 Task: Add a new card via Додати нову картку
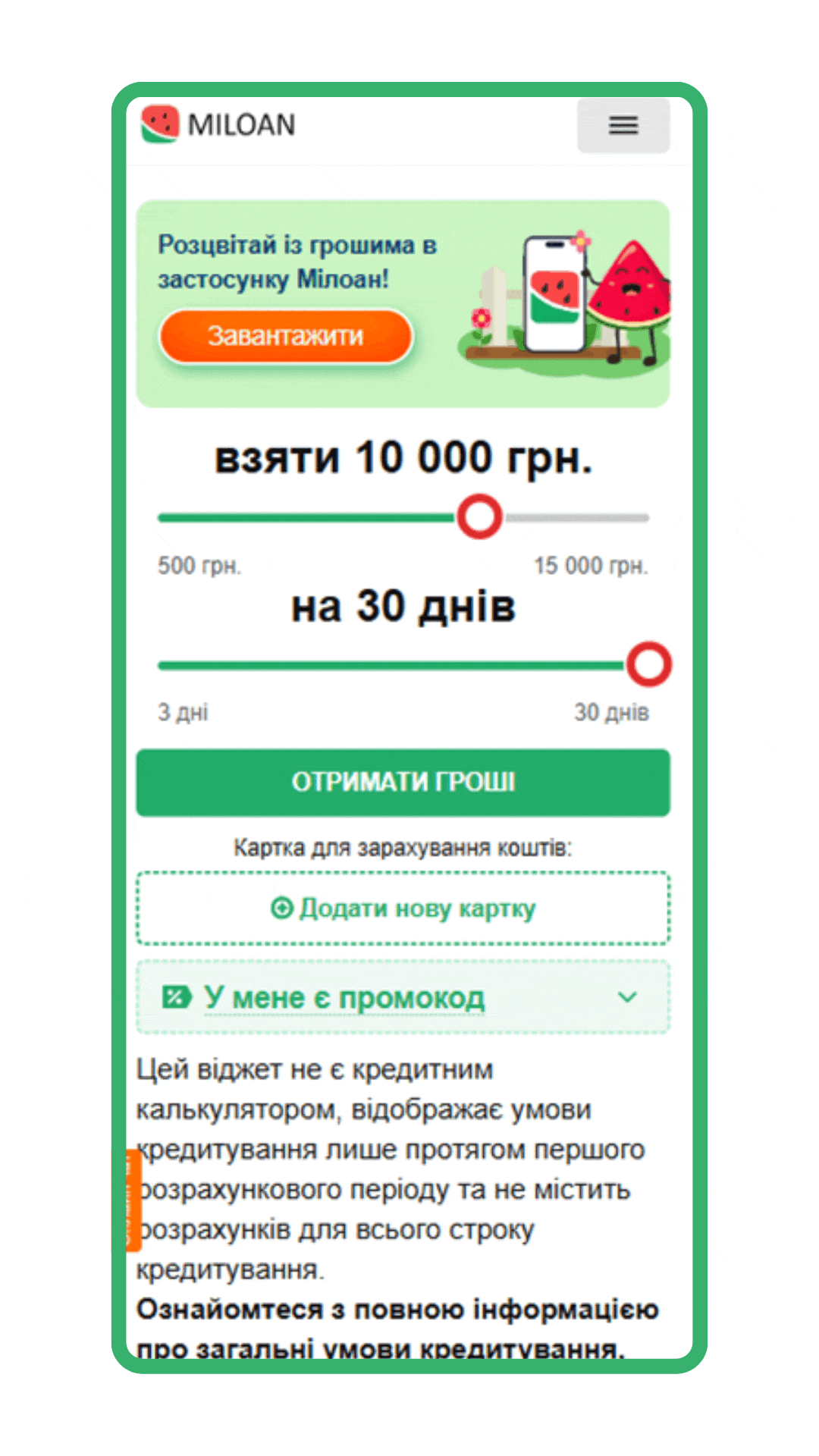[403, 908]
